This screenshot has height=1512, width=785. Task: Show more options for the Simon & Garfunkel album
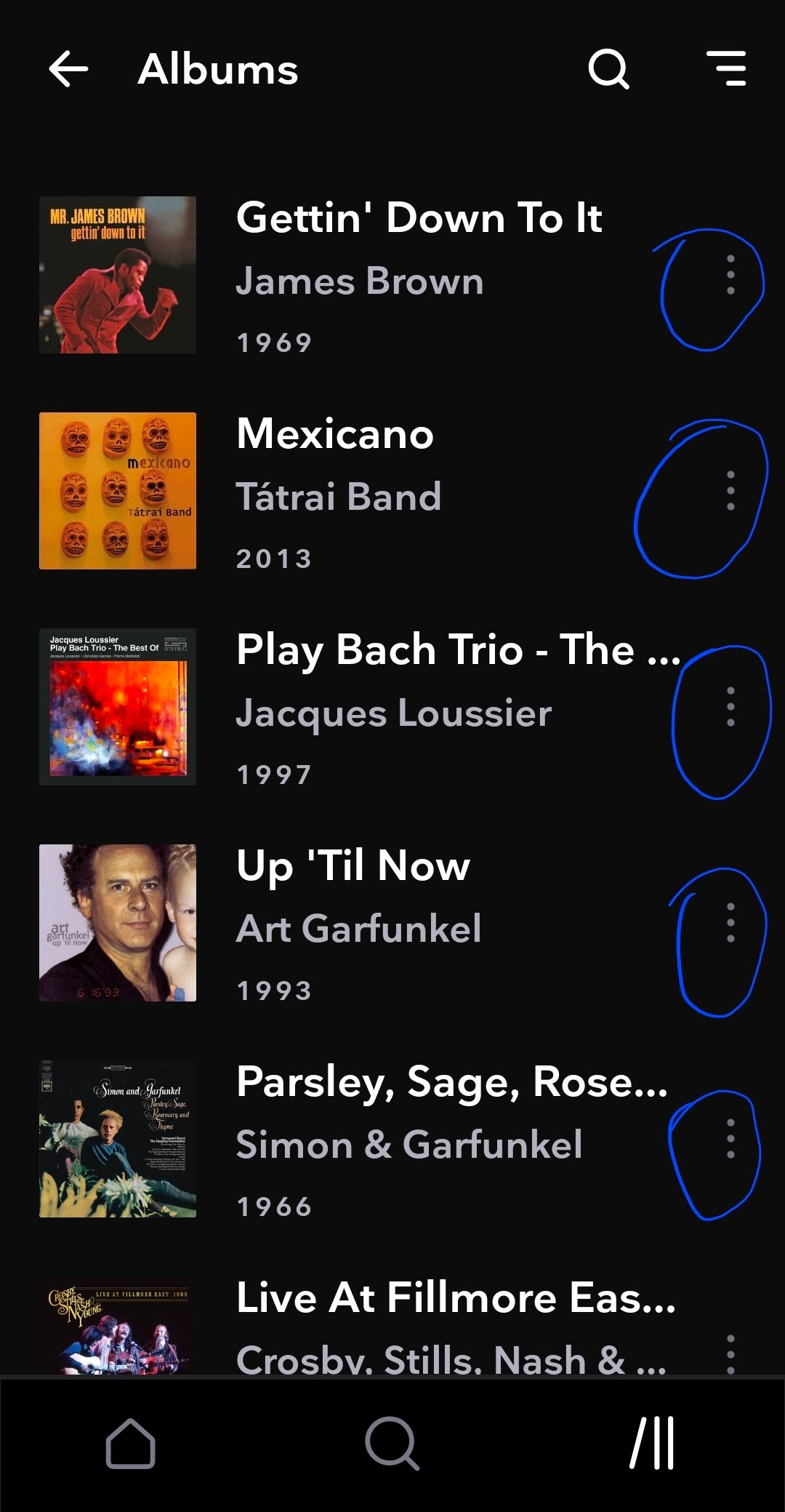pyautogui.click(x=730, y=1139)
